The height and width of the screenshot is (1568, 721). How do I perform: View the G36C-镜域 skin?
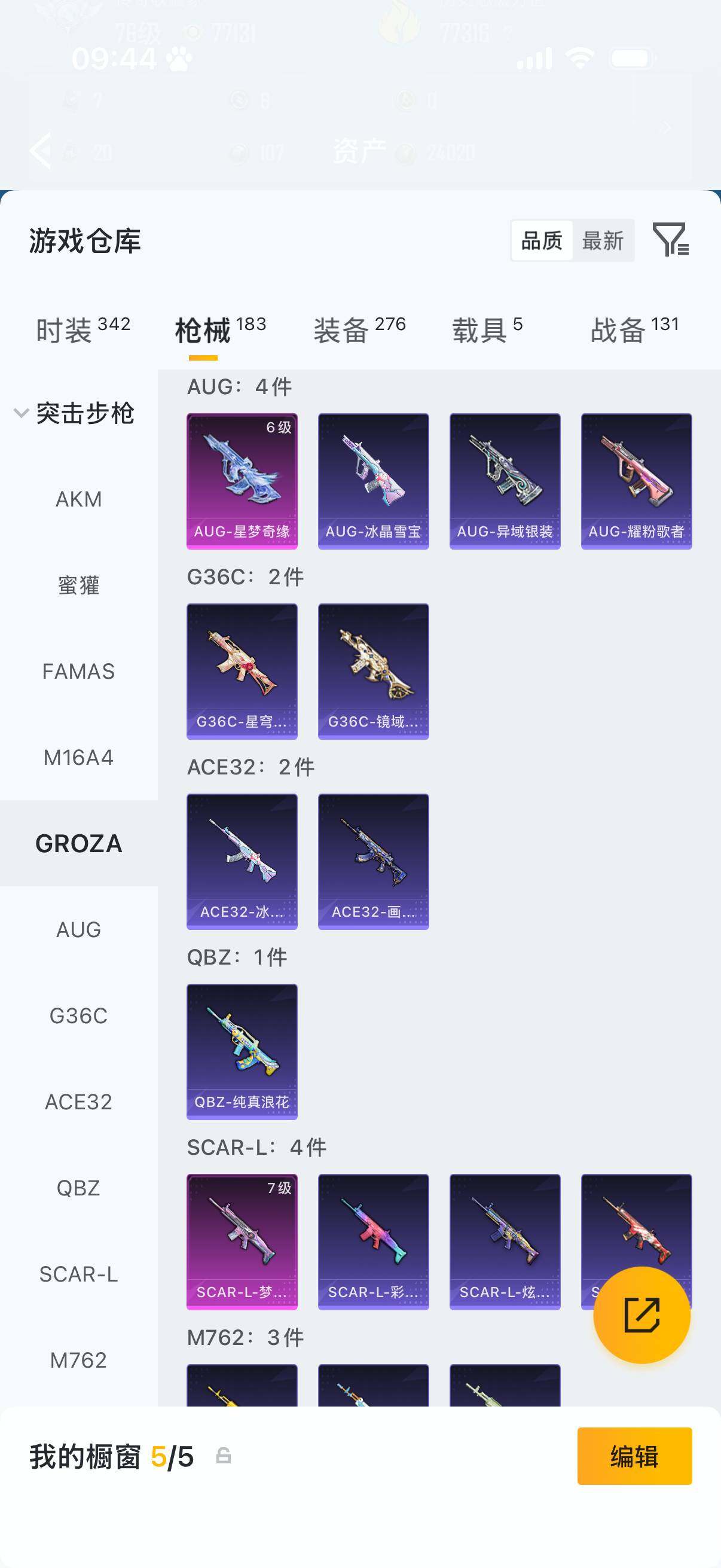[373, 671]
